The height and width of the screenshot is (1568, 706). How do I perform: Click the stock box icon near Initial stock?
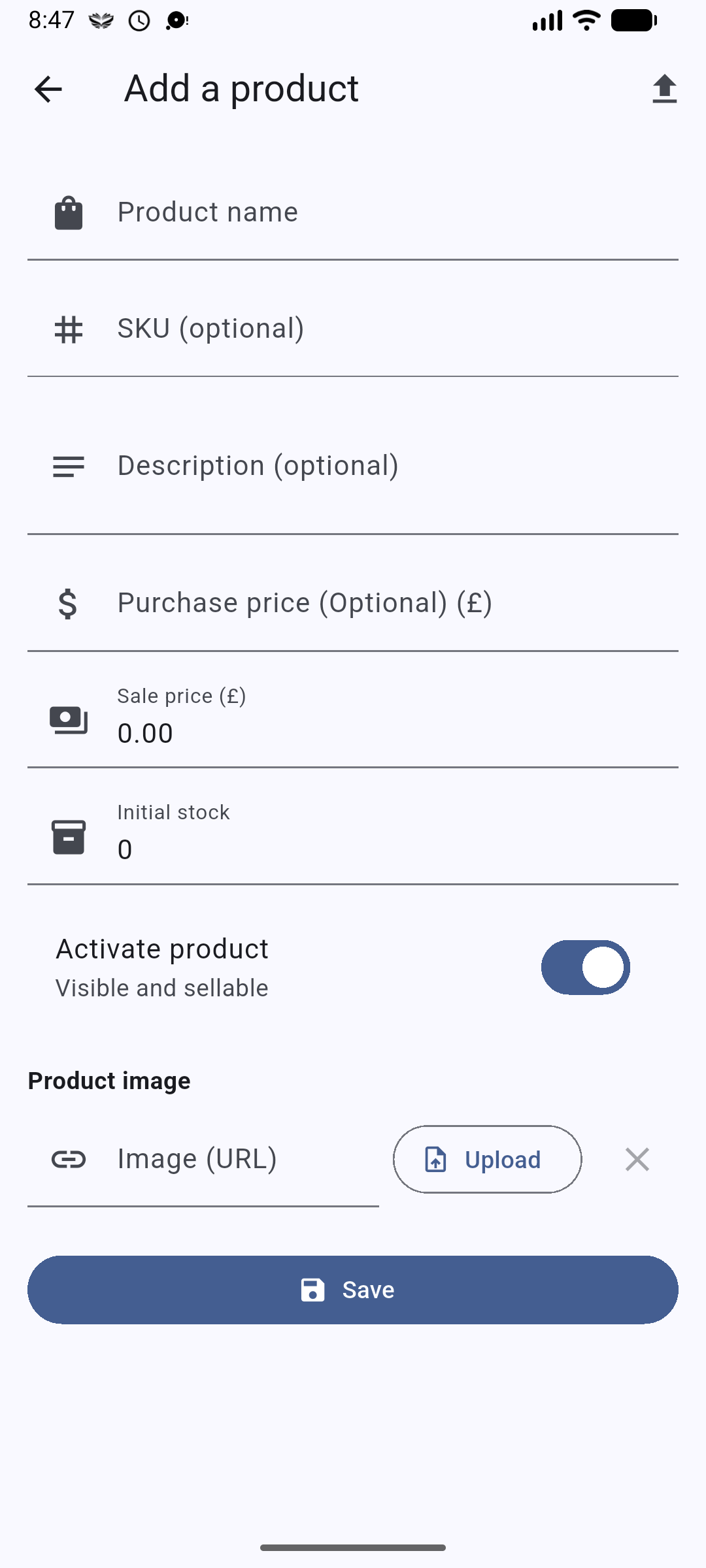(67, 836)
